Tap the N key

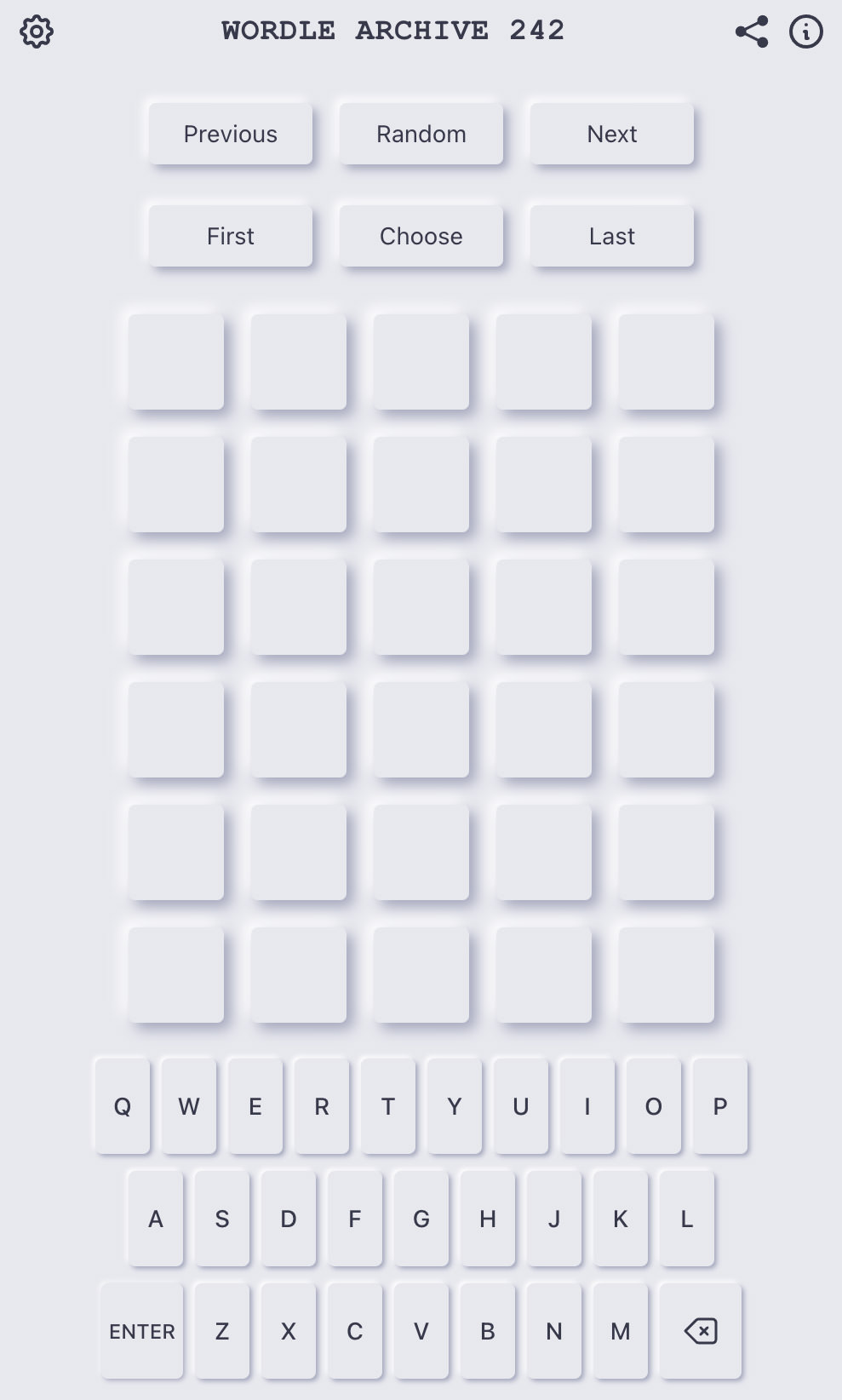click(x=554, y=1331)
